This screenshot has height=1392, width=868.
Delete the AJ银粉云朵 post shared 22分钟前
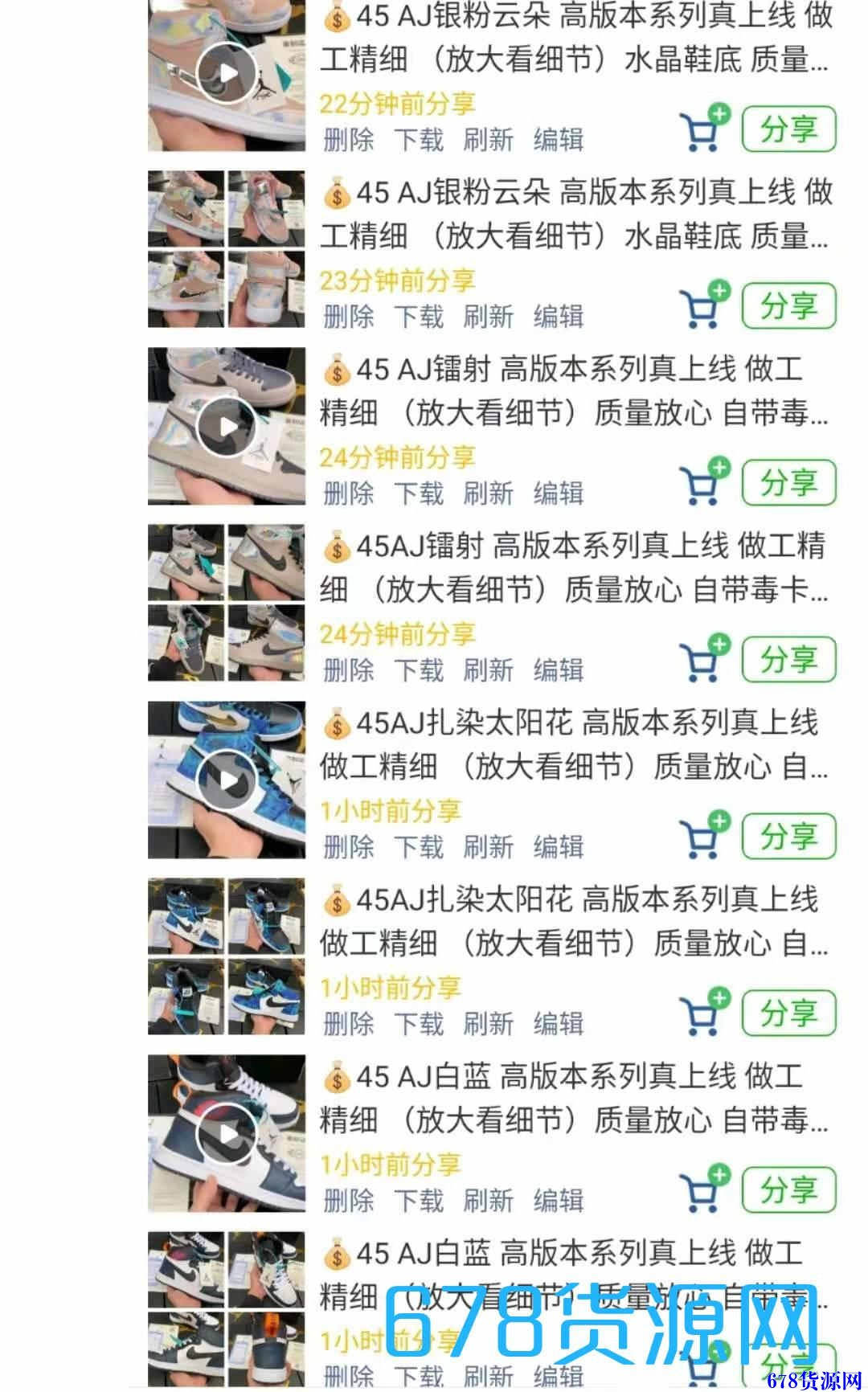pyautogui.click(x=348, y=140)
